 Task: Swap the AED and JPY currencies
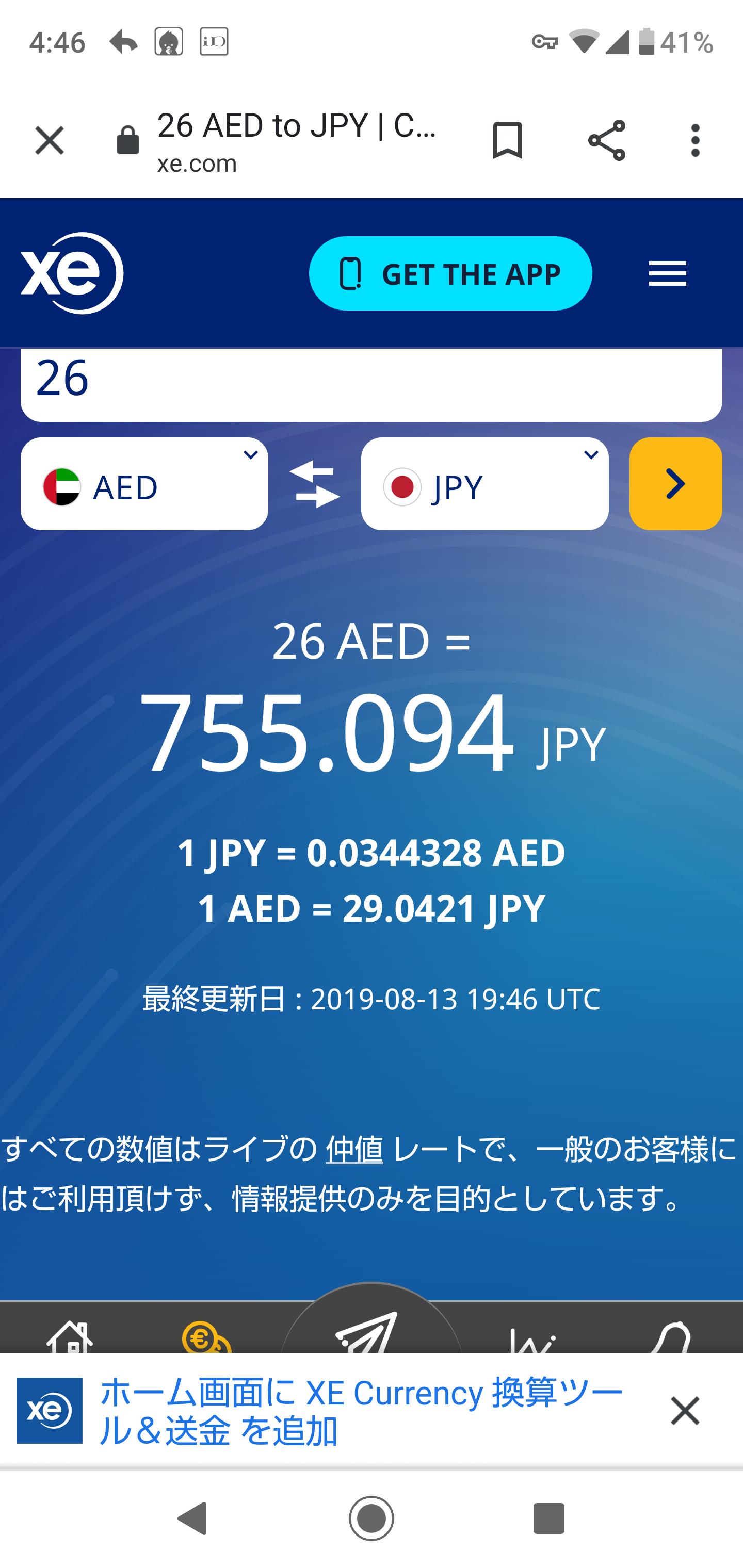pos(314,484)
